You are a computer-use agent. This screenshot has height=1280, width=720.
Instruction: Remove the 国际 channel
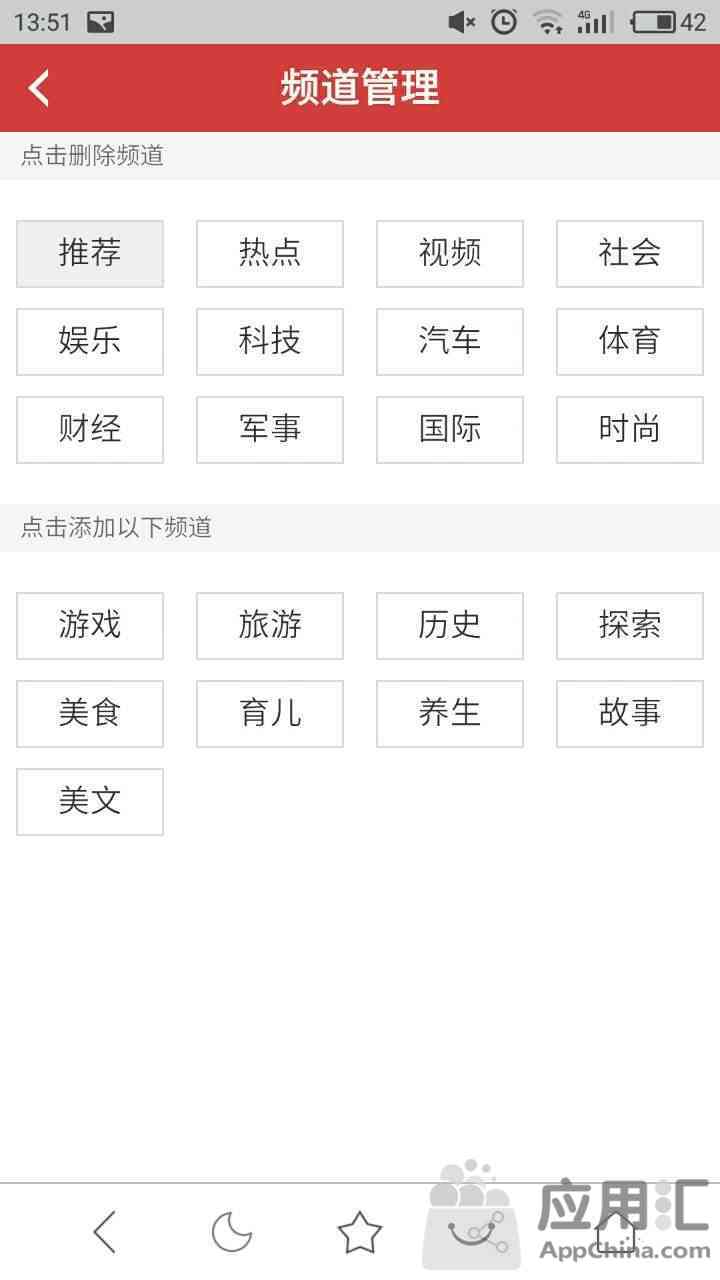[x=450, y=430]
